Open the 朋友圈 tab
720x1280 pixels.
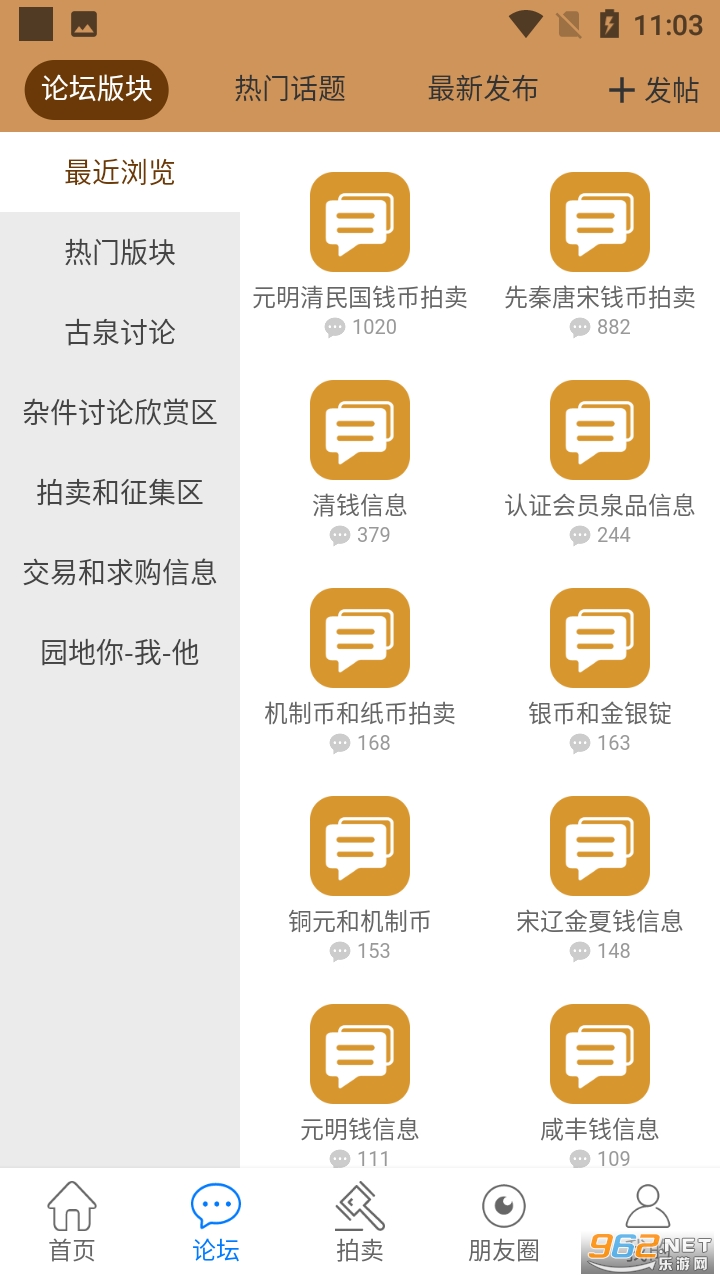pyautogui.click(x=504, y=1222)
